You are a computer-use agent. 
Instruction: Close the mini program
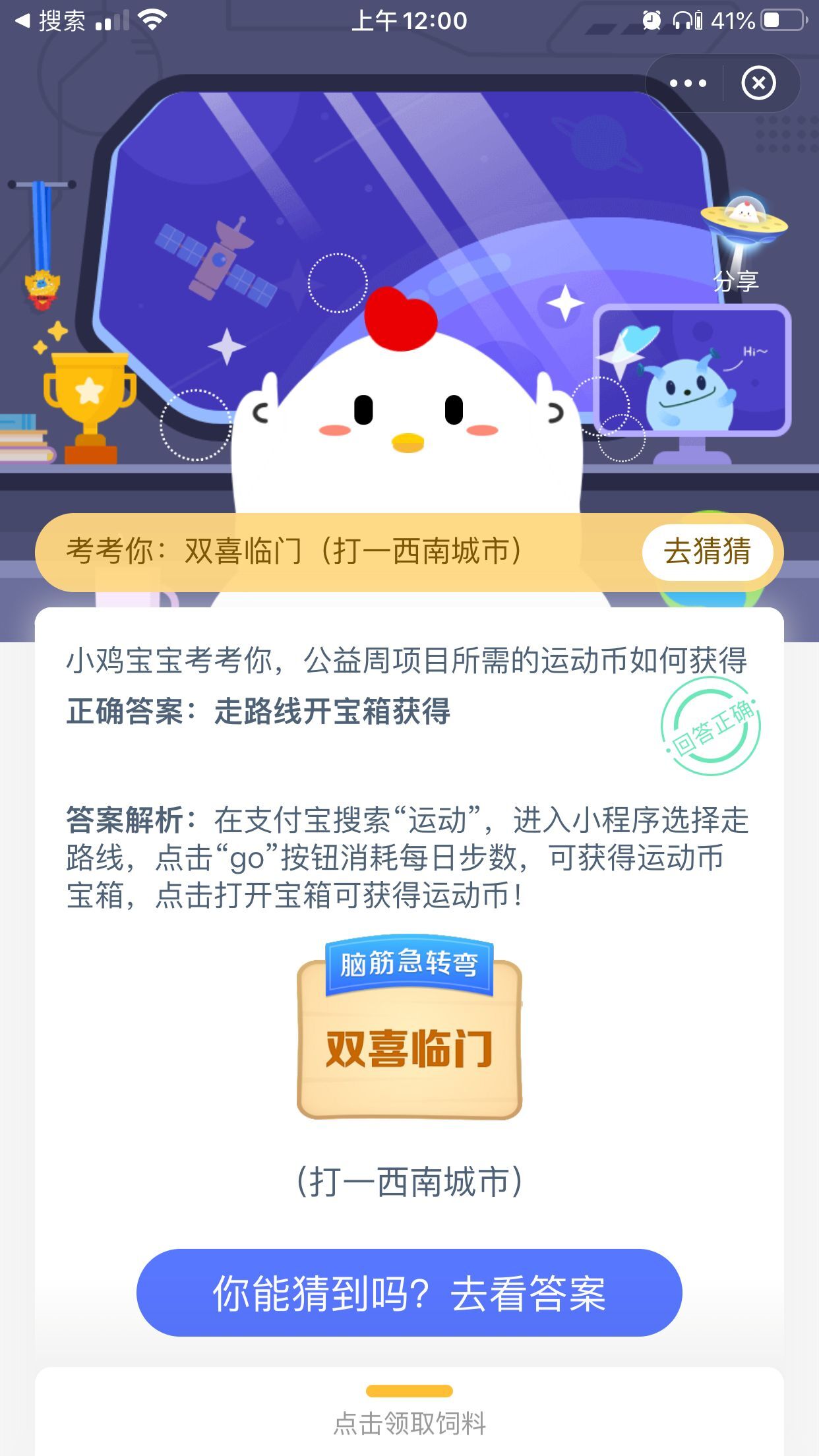click(x=759, y=84)
